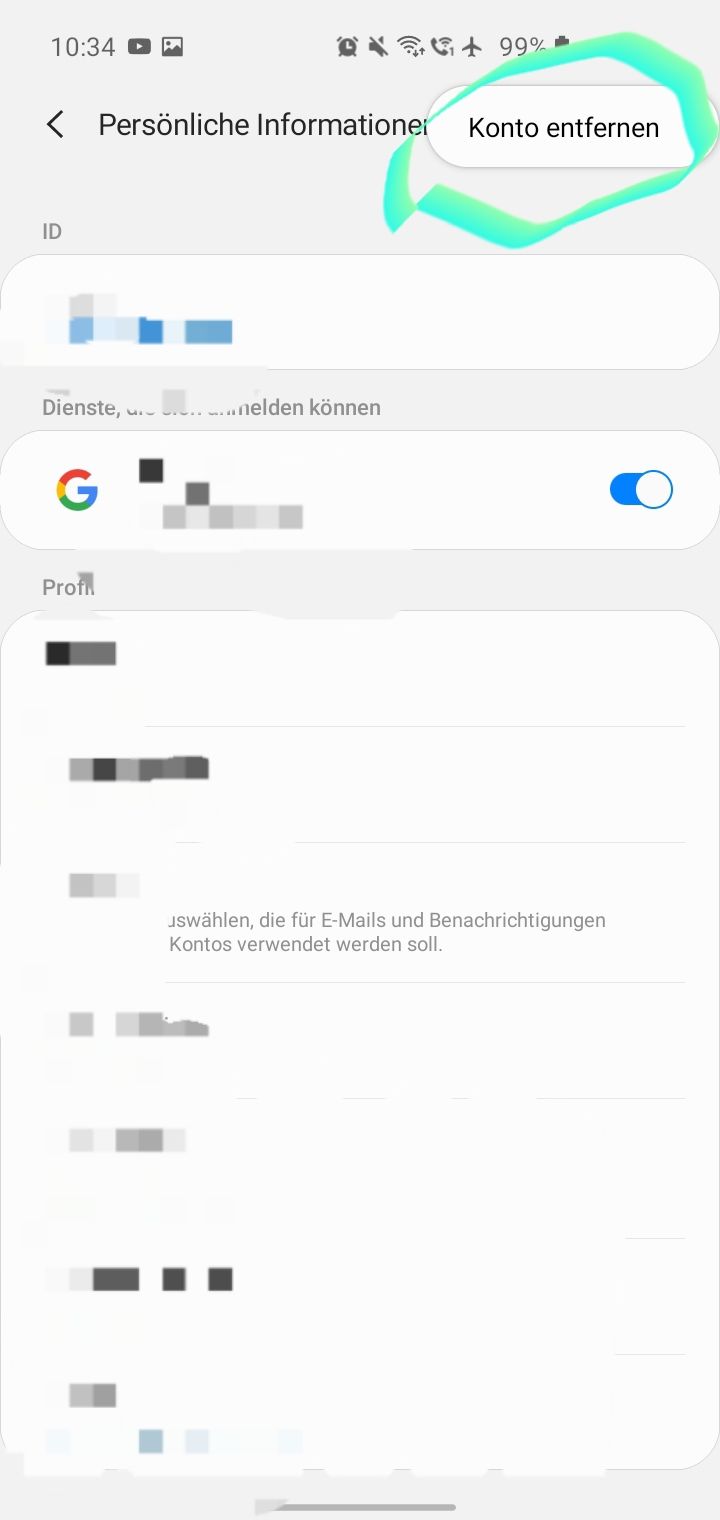Open the Google service row
The height and width of the screenshot is (1520, 720).
(300, 490)
